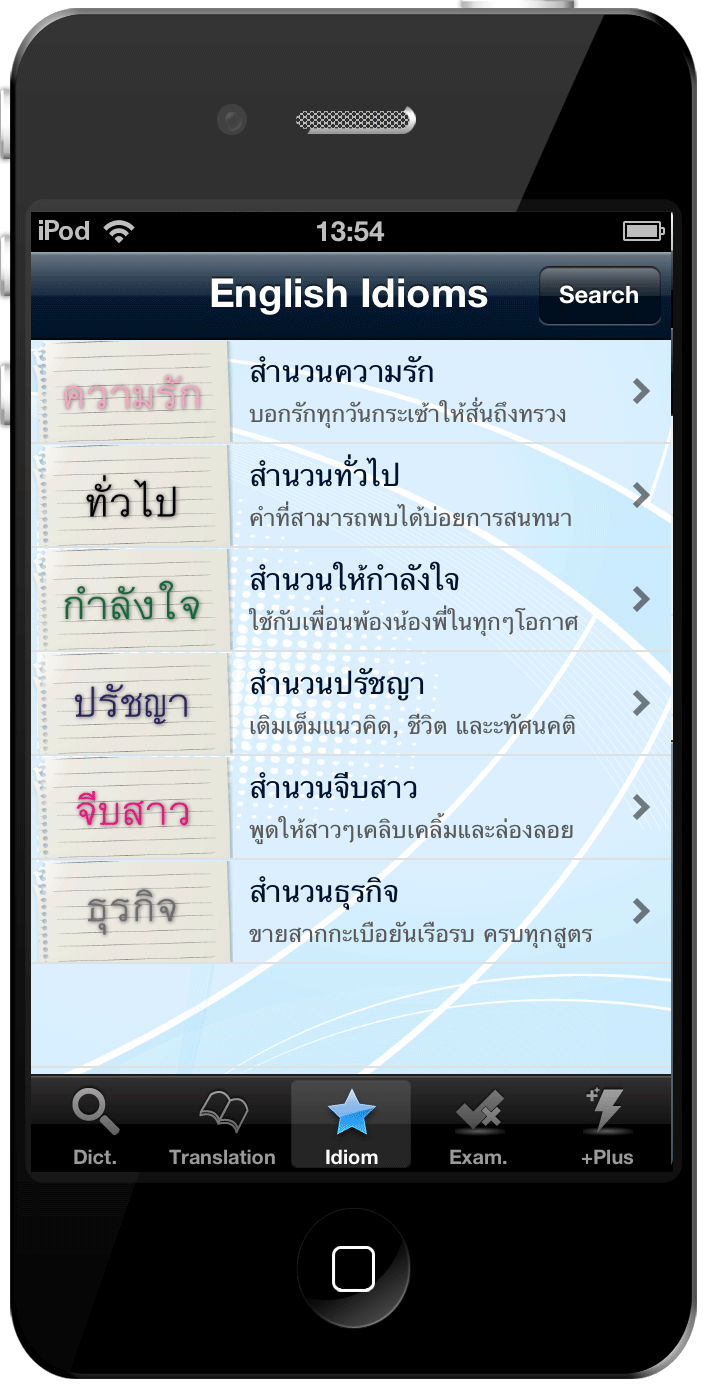Switch to the Translation tab

point(222,1125)
